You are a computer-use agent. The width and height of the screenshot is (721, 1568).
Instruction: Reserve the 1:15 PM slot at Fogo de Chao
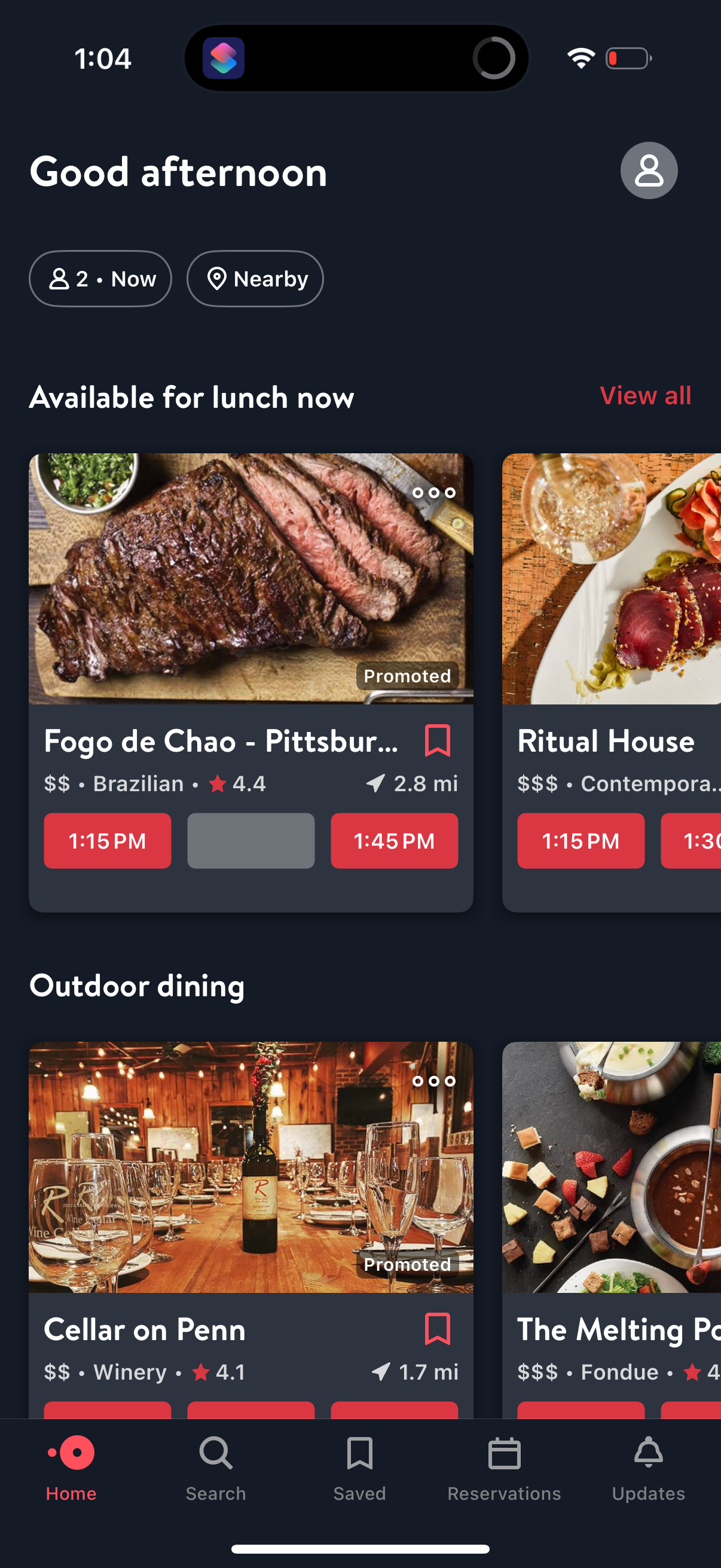(107, 841)
